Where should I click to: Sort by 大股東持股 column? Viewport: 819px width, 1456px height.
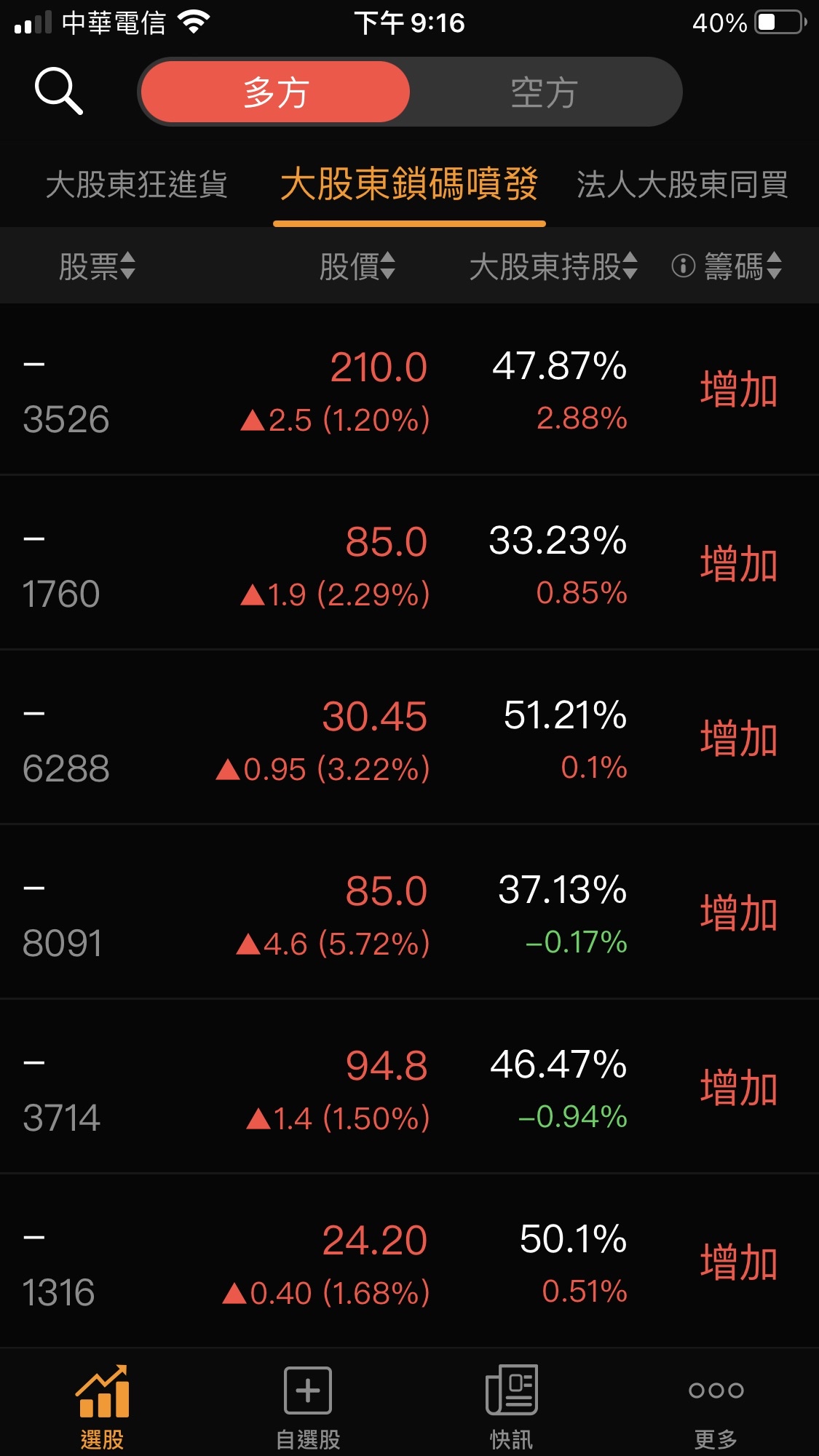[553, 266]
